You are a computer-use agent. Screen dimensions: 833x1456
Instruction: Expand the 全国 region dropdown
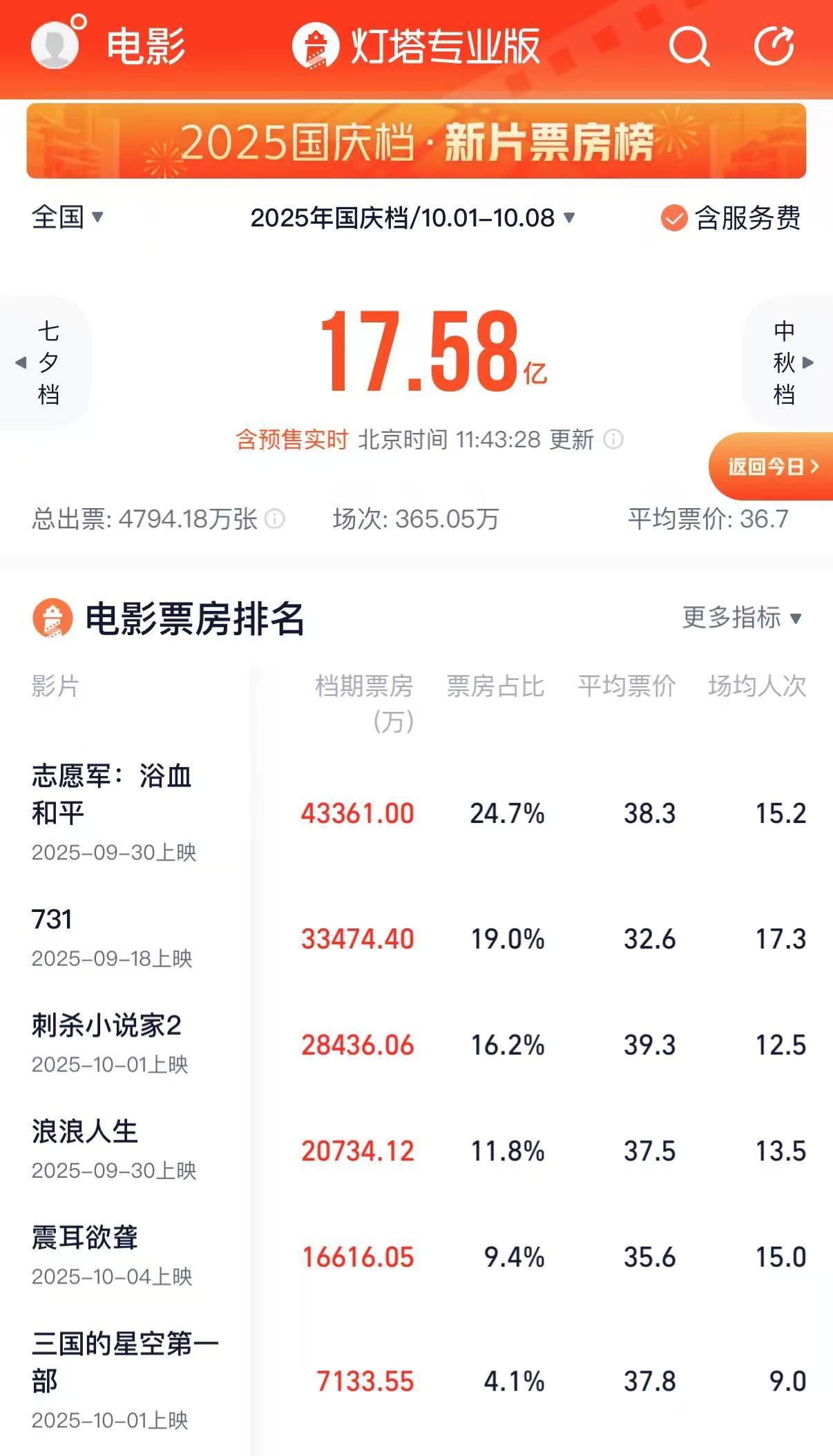[x=67, y=217]
